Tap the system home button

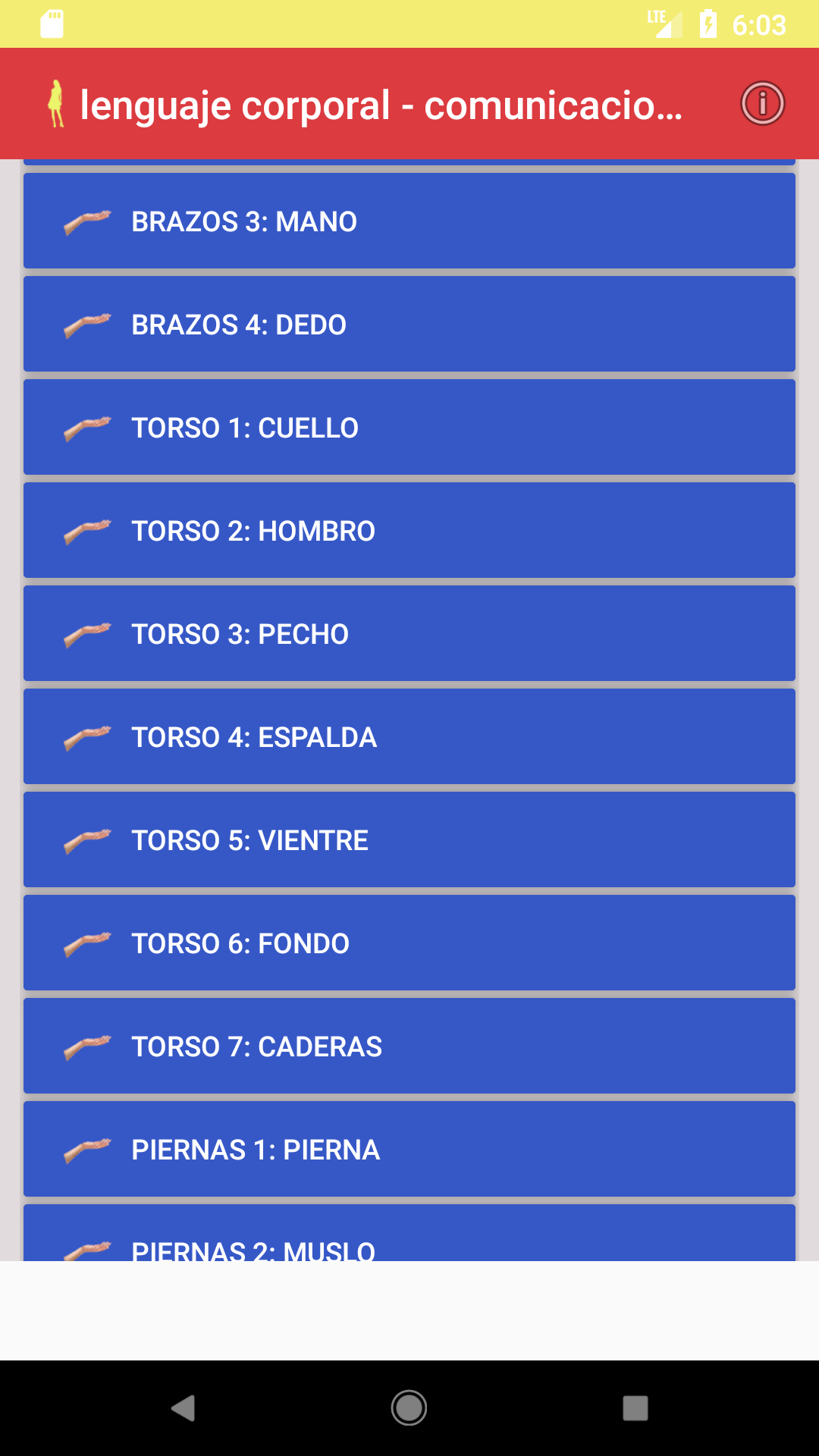(409, 1408)
